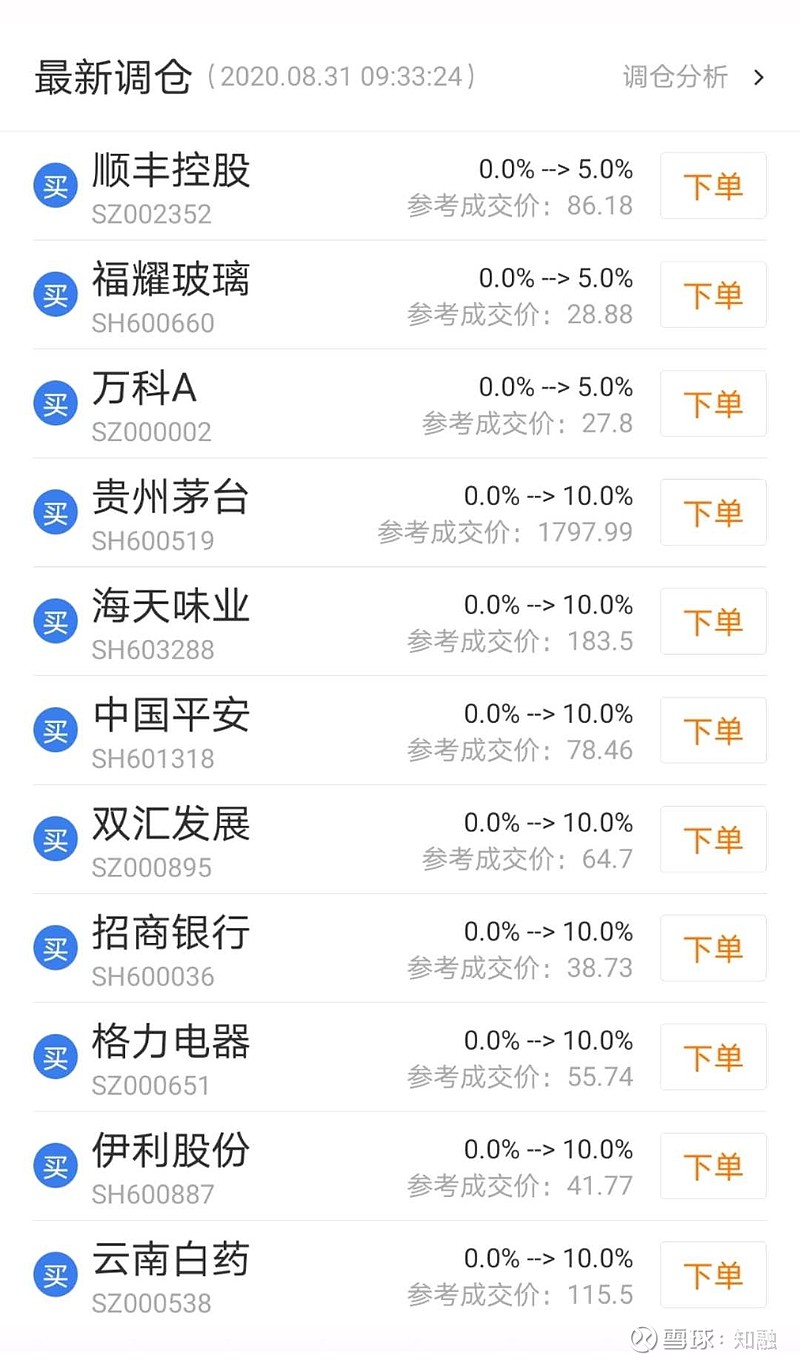View 格力电器 stock details

click(170, 1042)
